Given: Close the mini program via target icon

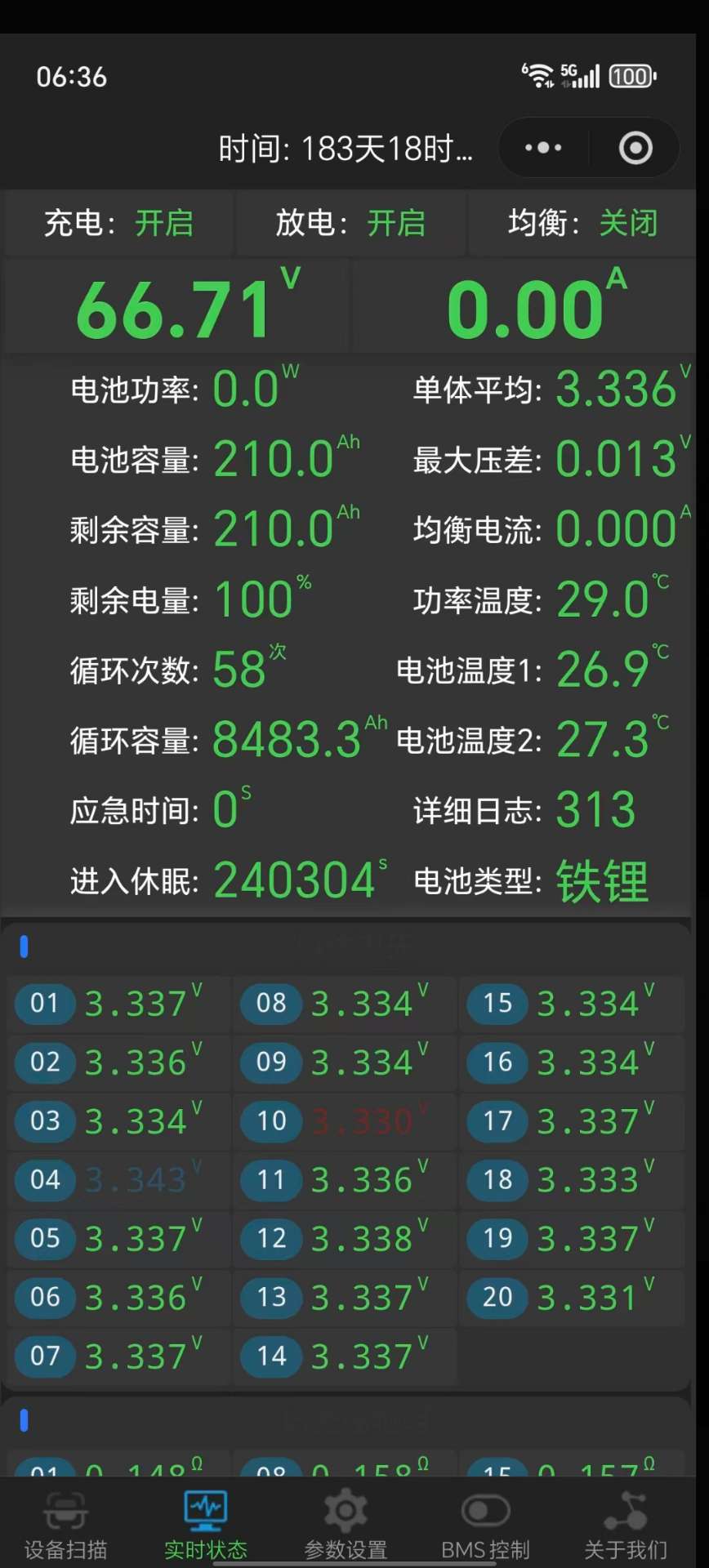Looking at the screenshot, I should coord(635,148).
